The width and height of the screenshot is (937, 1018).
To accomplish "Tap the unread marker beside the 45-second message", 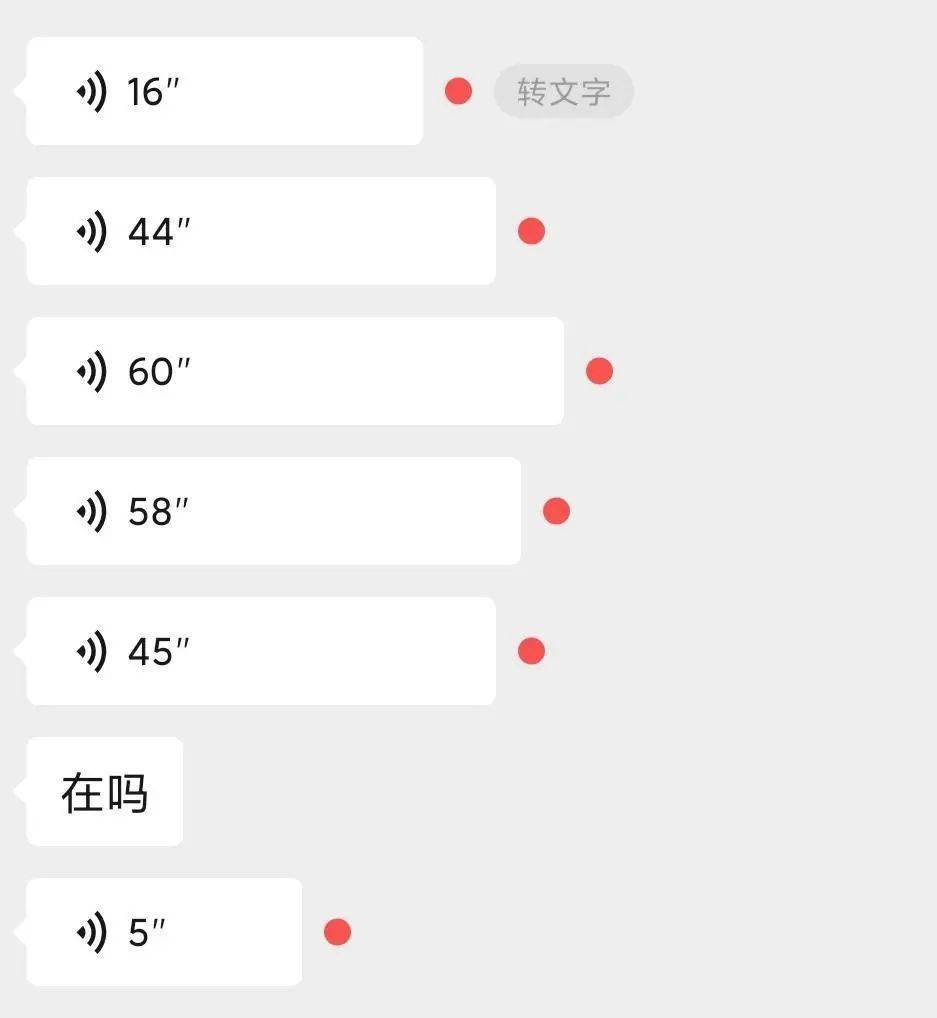I will point(531,651).
